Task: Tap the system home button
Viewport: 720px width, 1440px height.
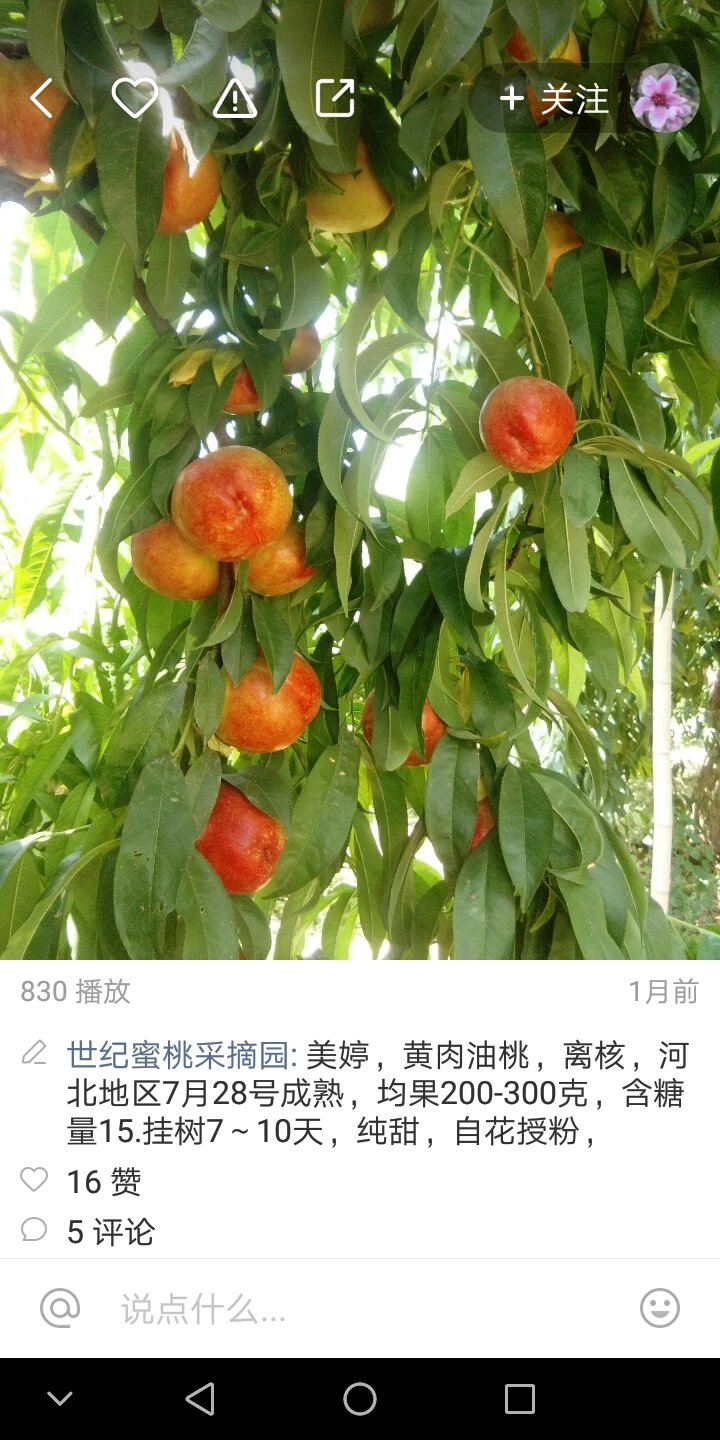Action: tap(360, 1399)
